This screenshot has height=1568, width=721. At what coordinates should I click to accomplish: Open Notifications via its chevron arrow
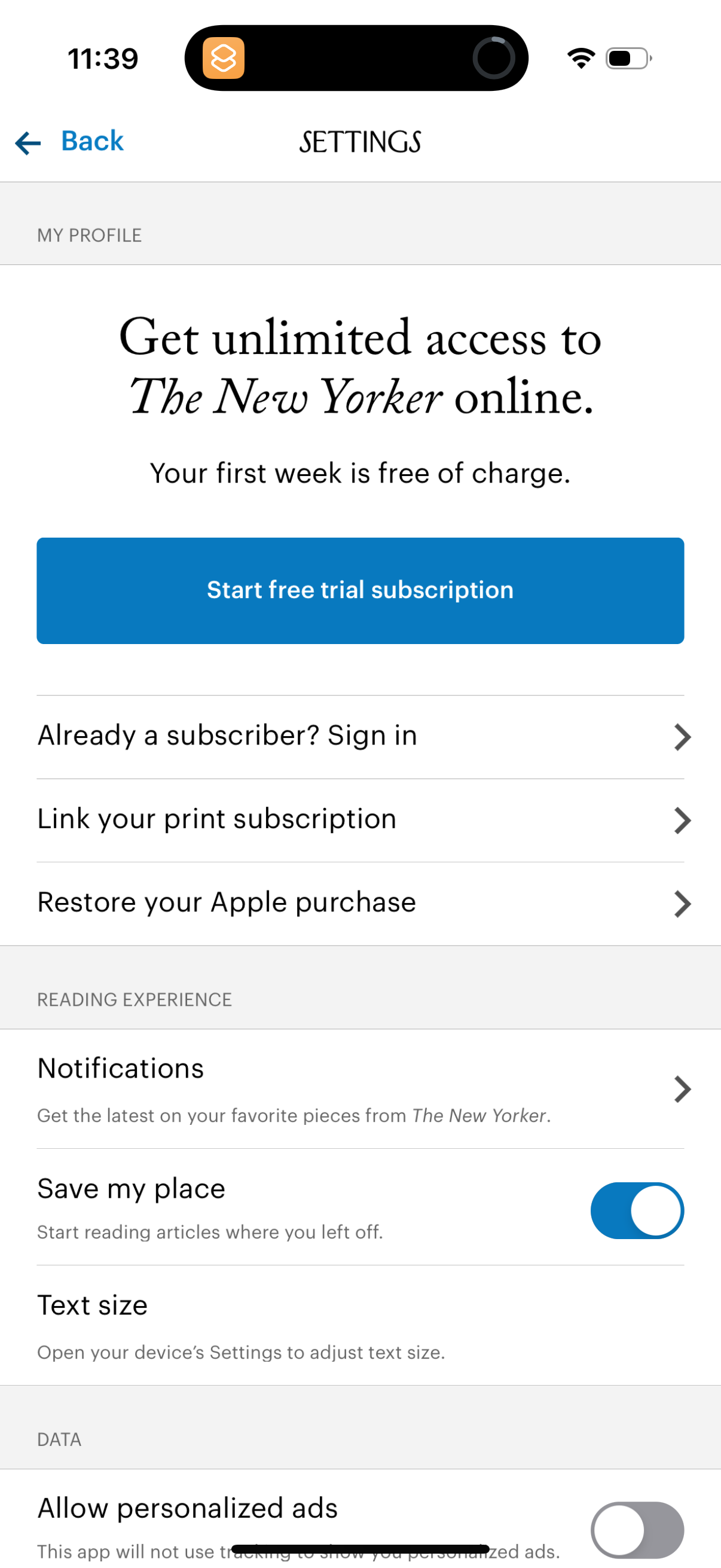click(x=682, y=1089)
